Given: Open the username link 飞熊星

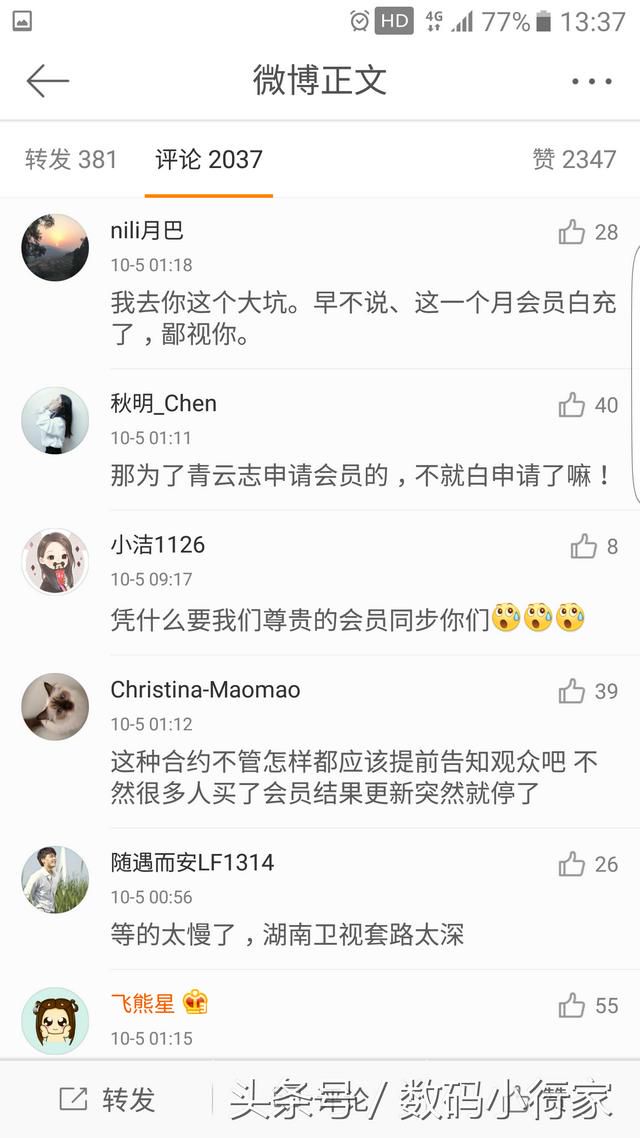Looking at the screenshot, I should [x=143, y=1003].
